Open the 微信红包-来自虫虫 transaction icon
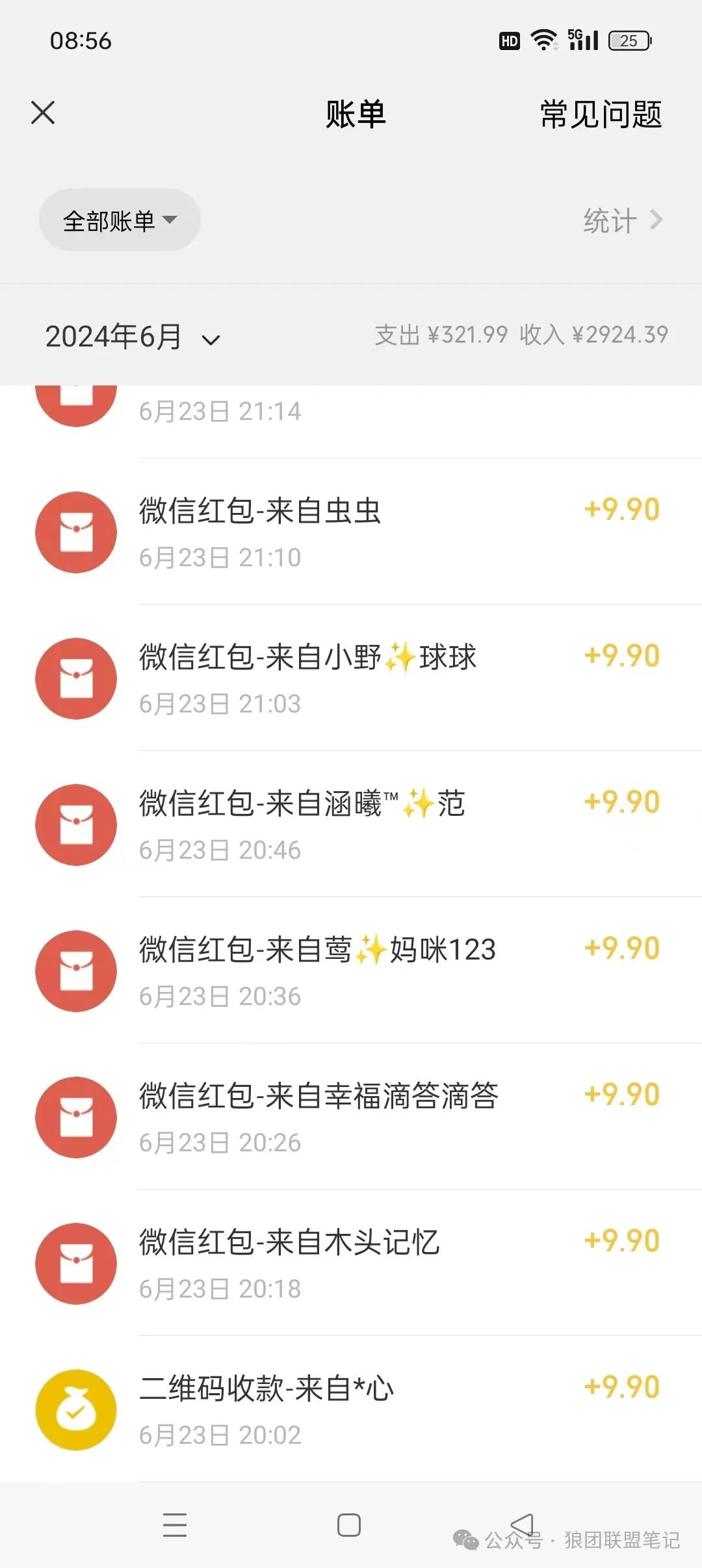 click(x=75, y=532)
